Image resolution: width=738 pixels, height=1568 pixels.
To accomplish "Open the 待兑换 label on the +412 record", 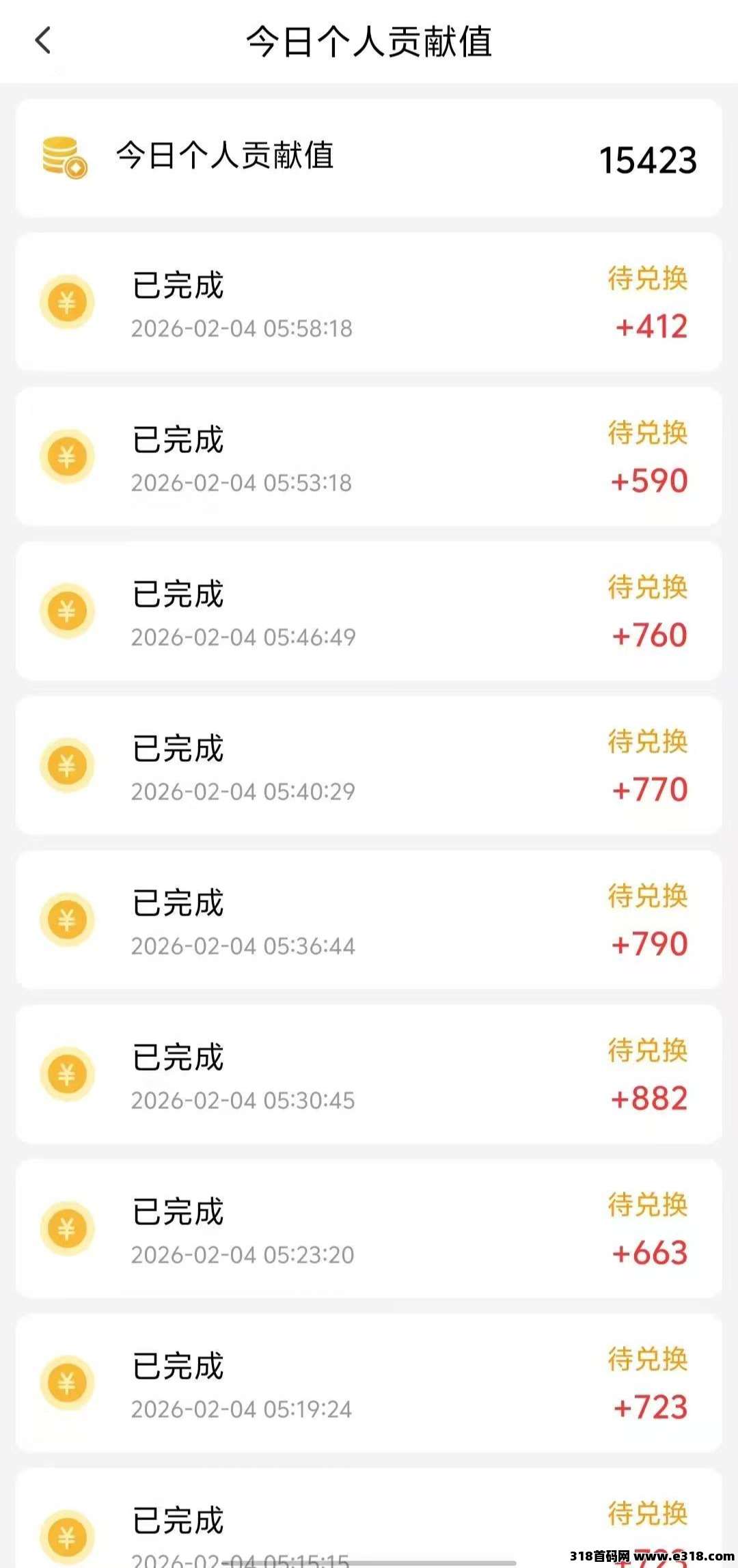I will tap(648, 278).
